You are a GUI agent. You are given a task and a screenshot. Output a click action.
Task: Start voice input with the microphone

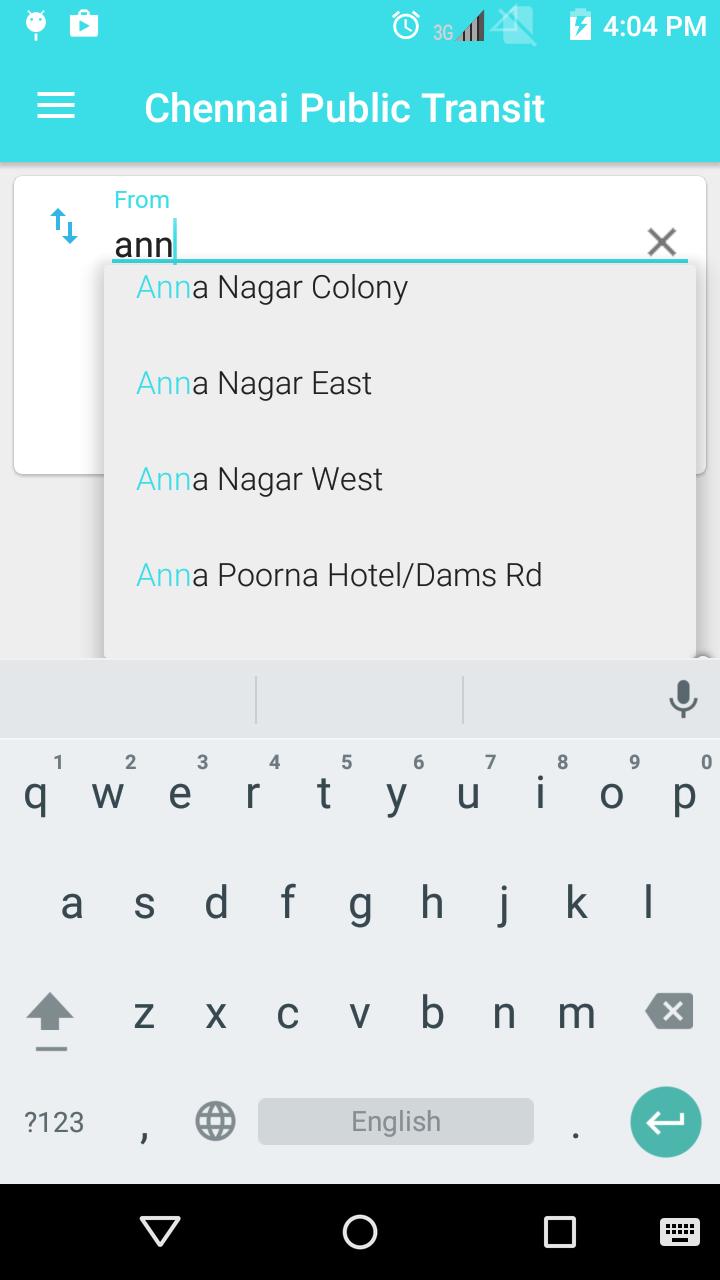tap(683, 699)
